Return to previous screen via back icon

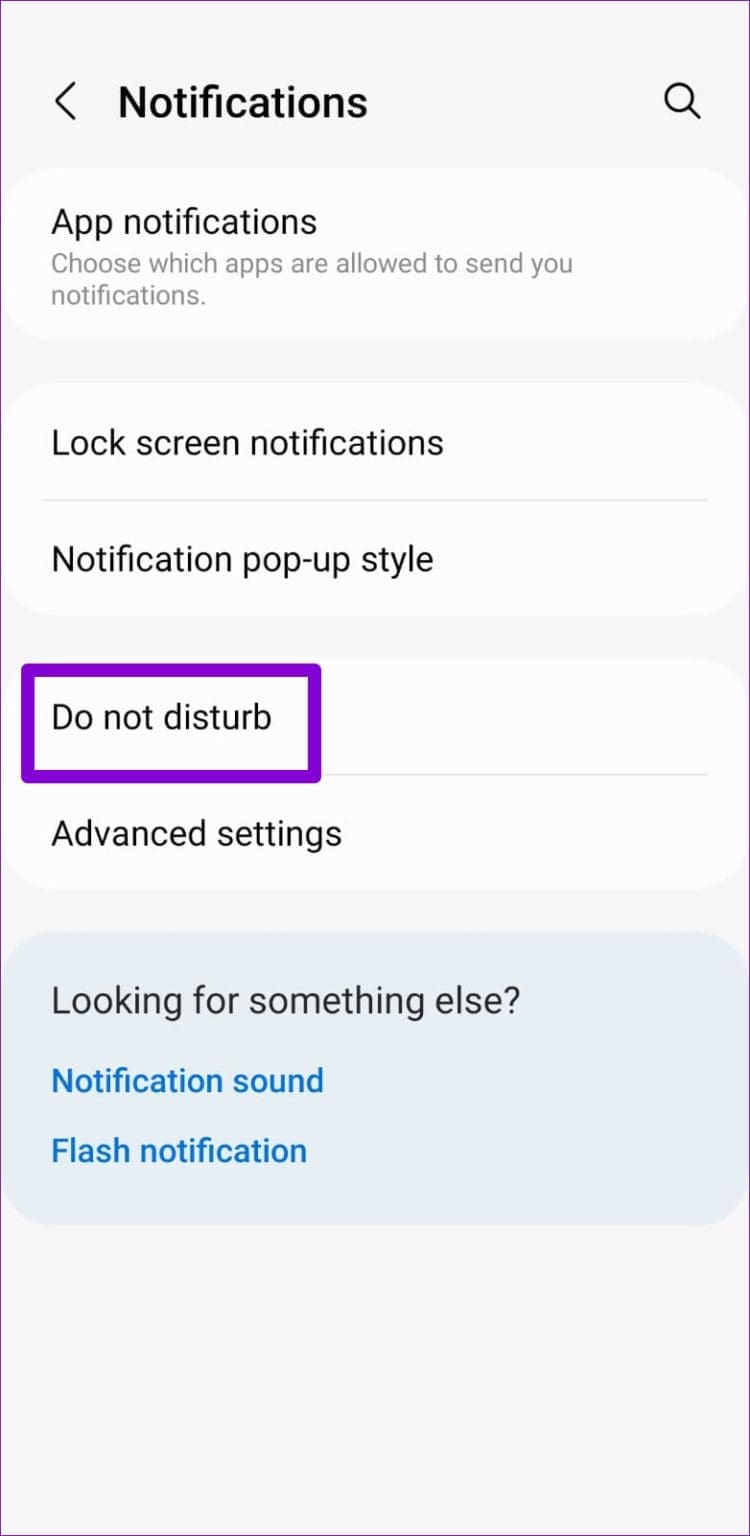[x=66, y=100]
